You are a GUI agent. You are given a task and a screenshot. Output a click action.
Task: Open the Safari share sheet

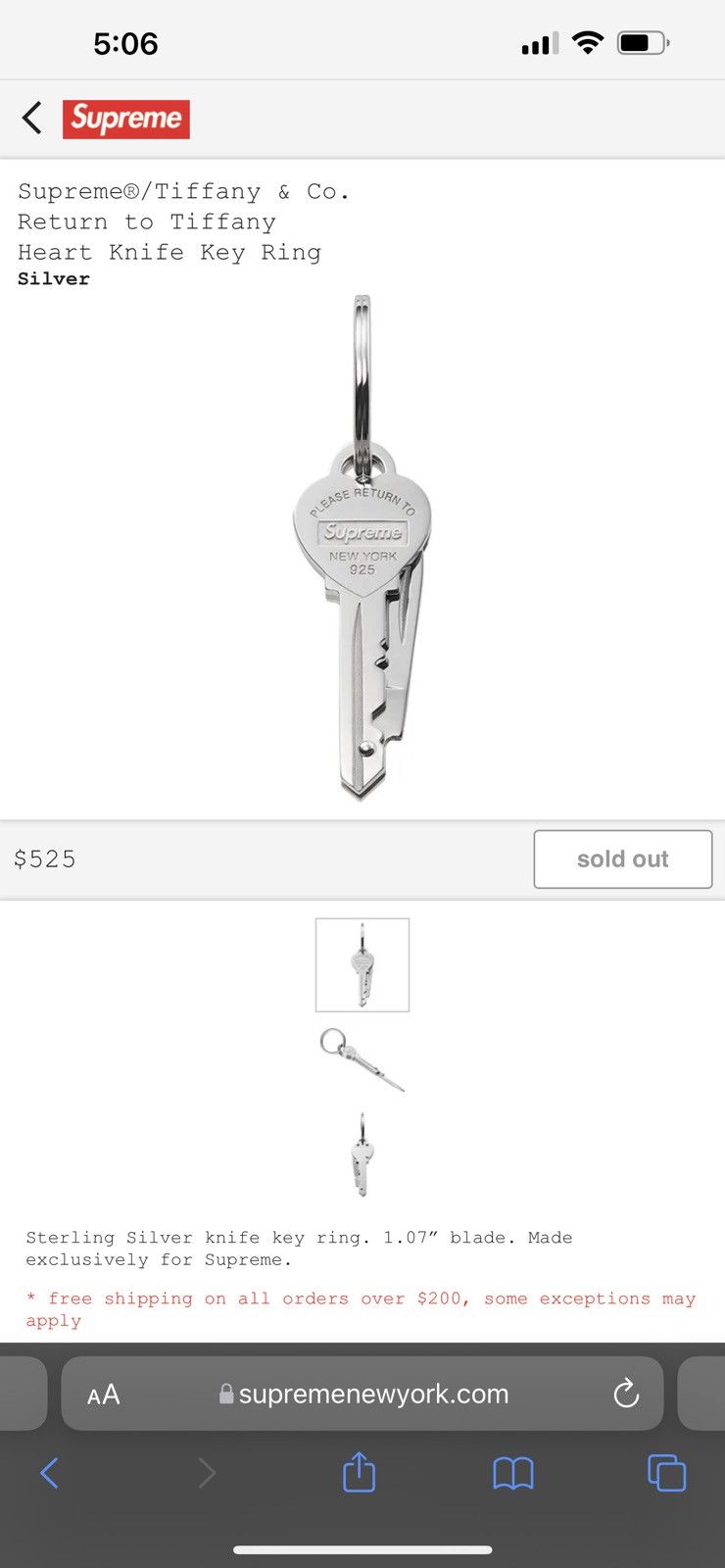pos(359,1472)
